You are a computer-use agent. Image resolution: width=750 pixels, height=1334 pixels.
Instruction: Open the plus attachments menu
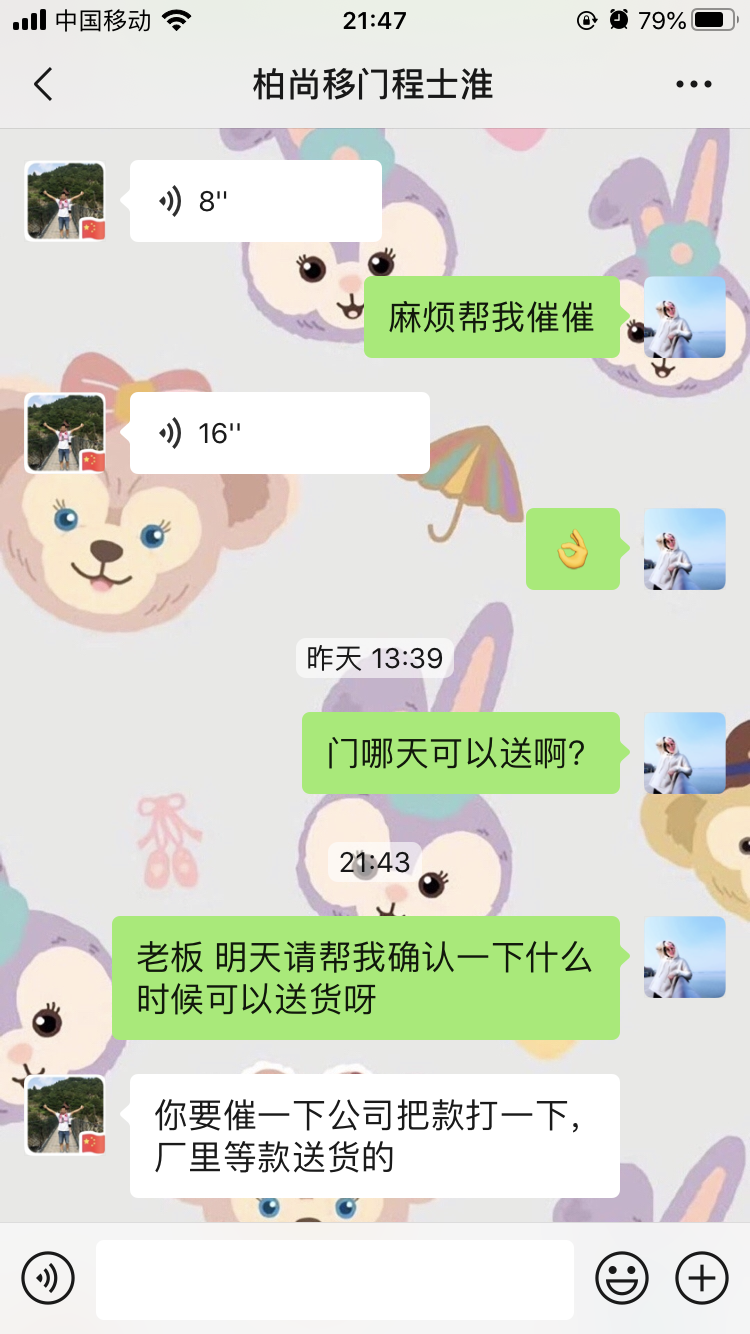(701, 1277)
